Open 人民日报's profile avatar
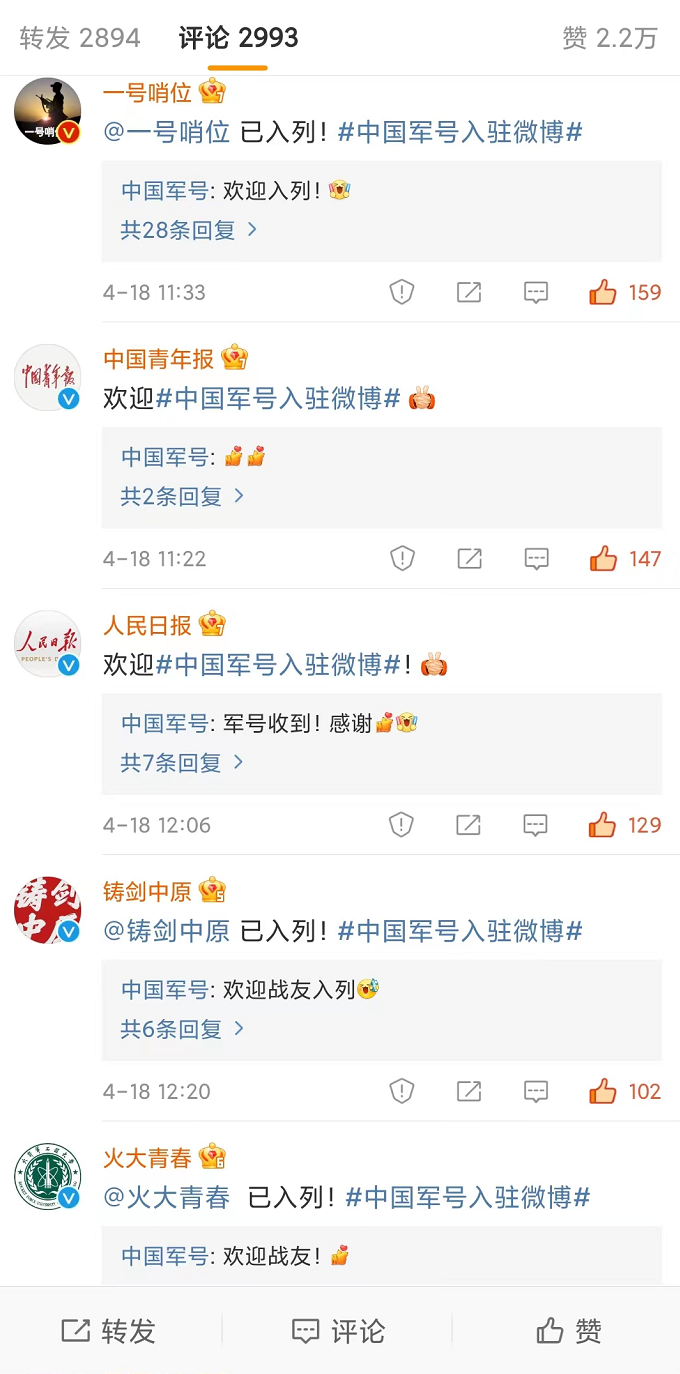 click(47, 643)
